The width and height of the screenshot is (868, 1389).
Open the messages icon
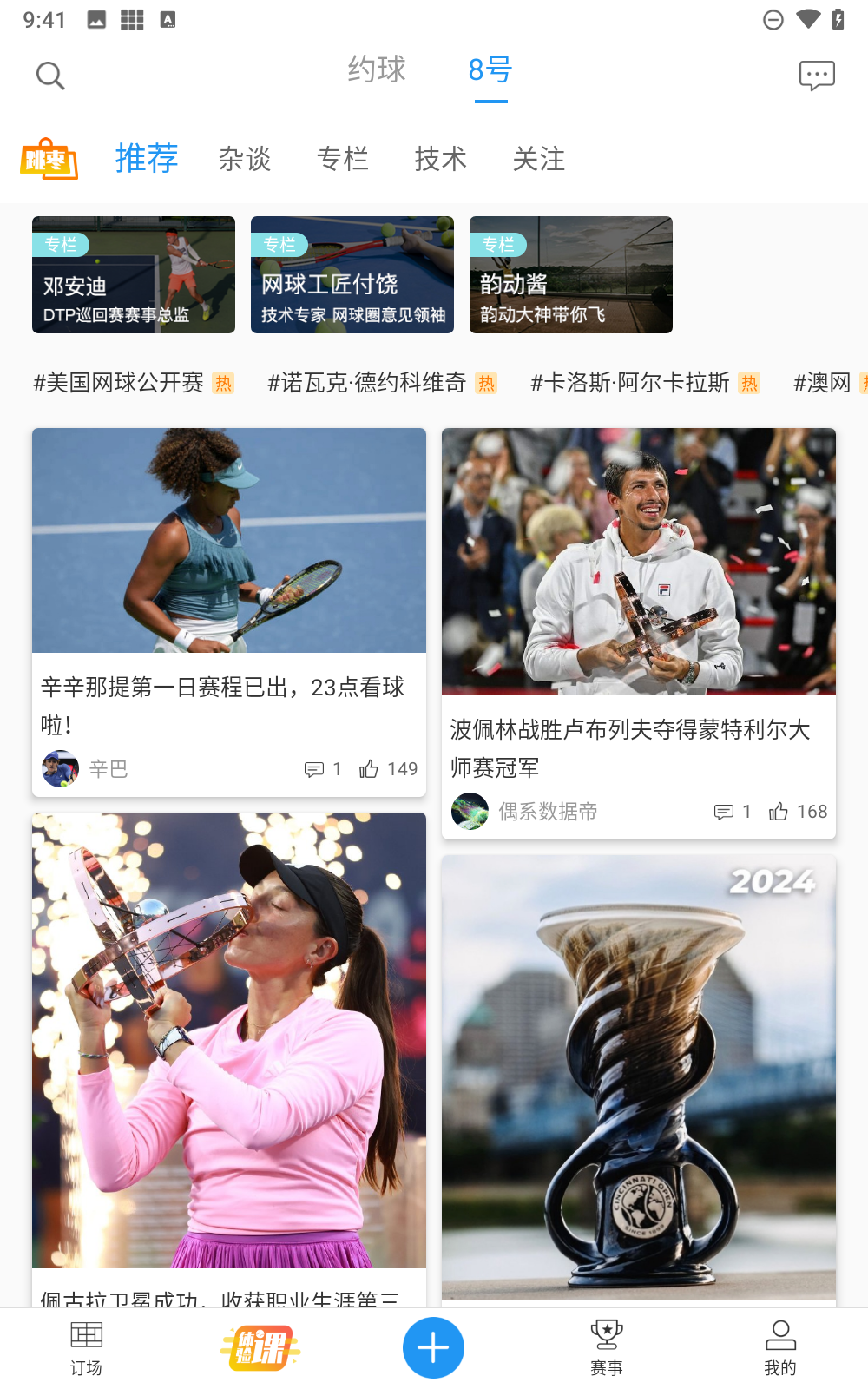pyautogui.click(x=816, y=76)
